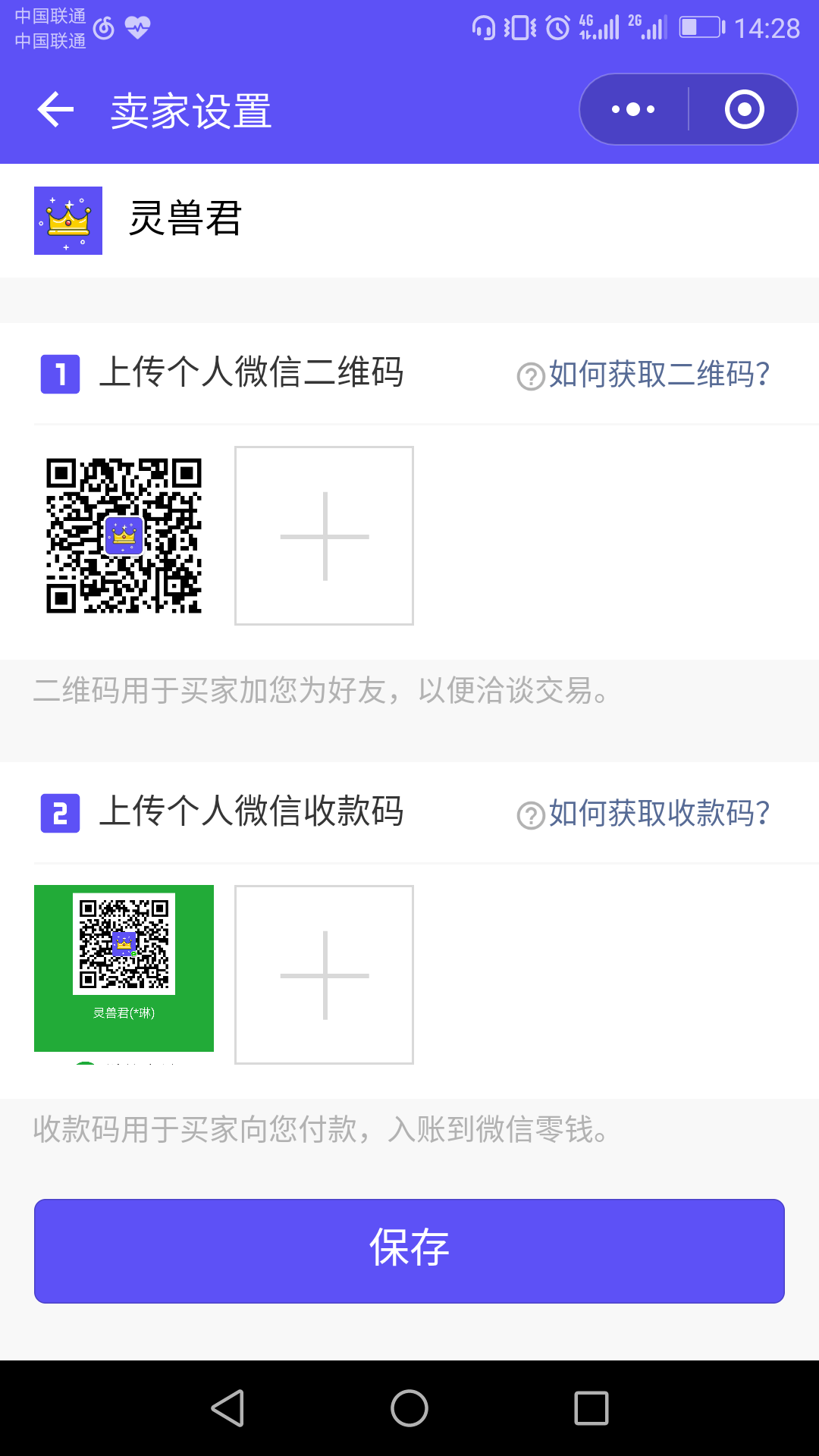This screenshot has width=819, height=1456.
Task: Add another WeChat QR code image
Action: coord(324,535)
